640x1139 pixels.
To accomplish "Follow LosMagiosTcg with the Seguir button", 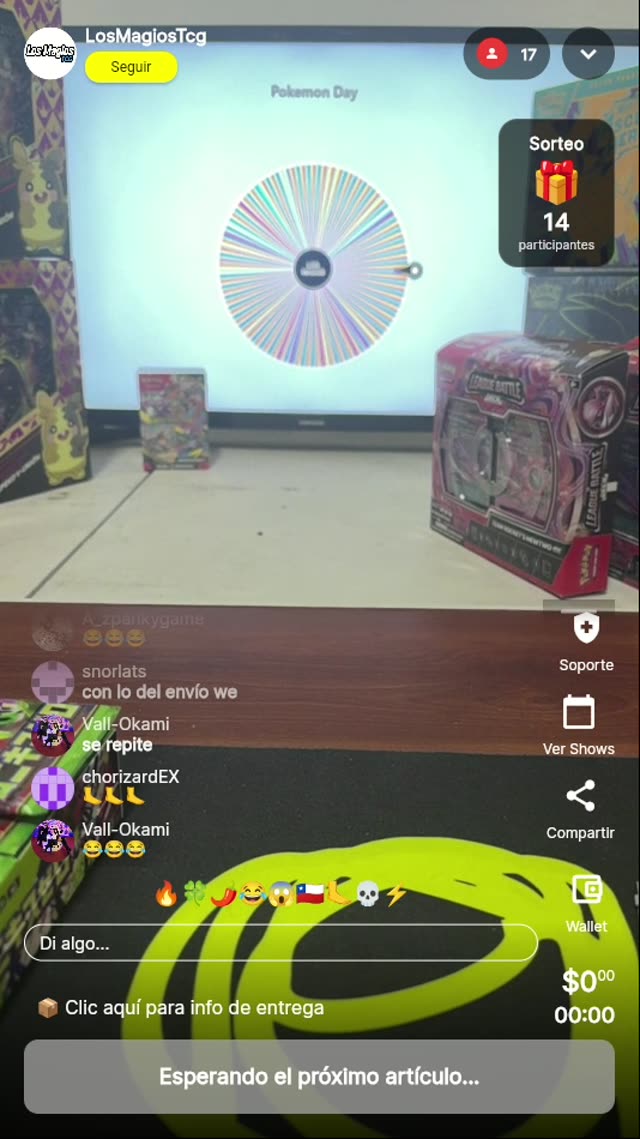I will click(131, 67).
